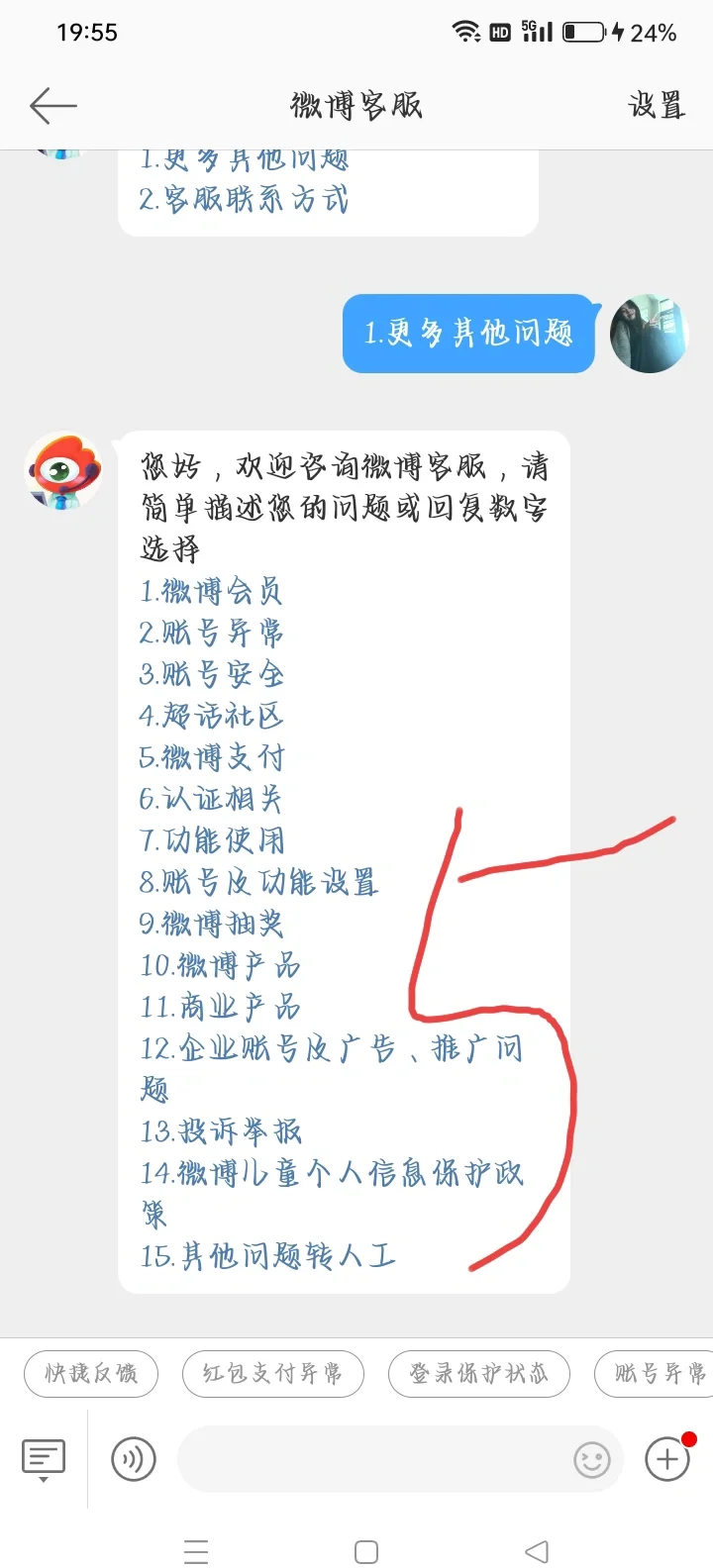The height and width of the screenshot is (1568, 713).
Task: Choose 1.微博会员 from the list
Action: [211, 592]
